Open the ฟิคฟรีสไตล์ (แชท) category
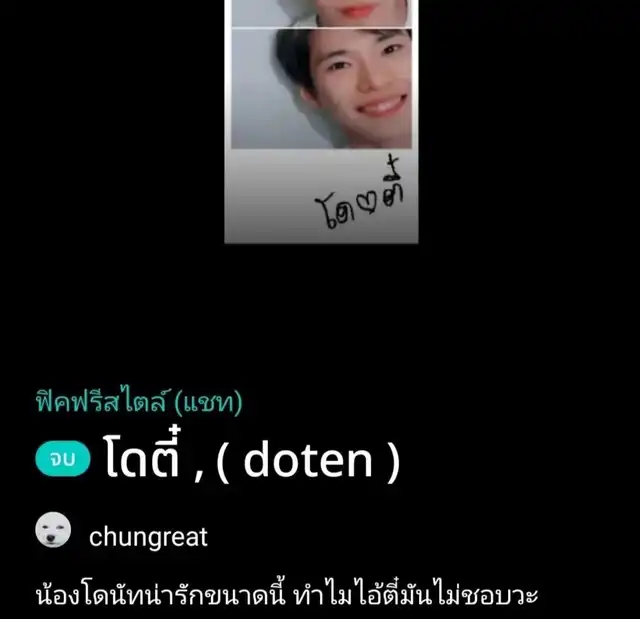The image size is (640, 619). click(139, 403)
